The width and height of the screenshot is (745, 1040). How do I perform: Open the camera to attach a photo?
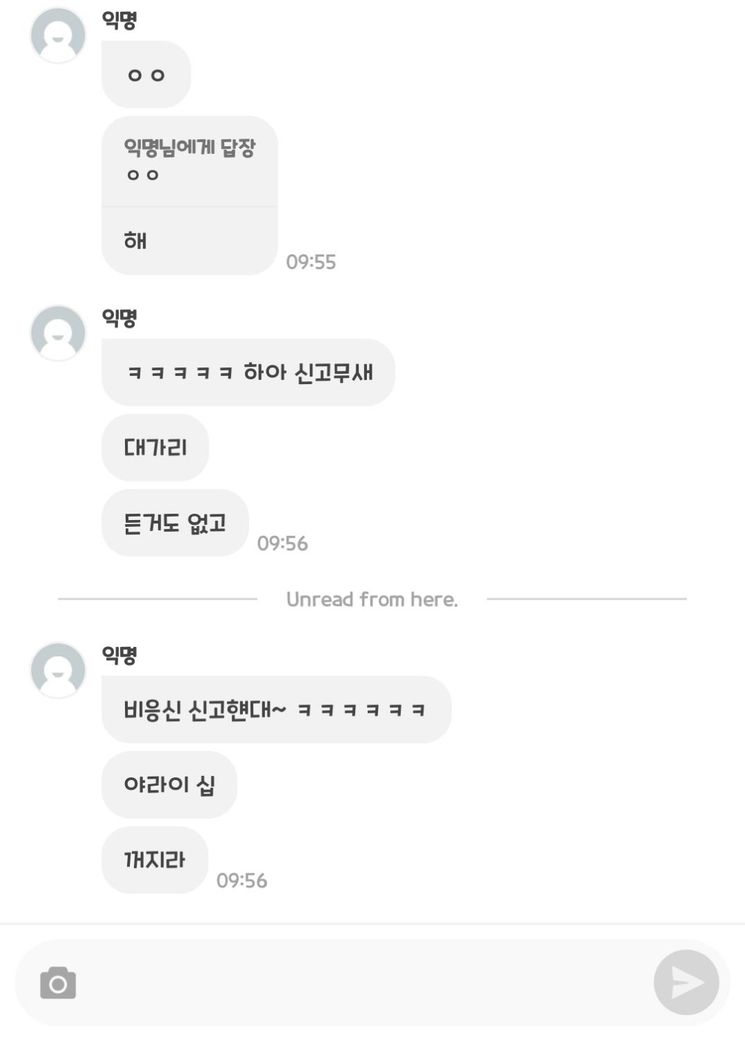[x=58, y=983]
